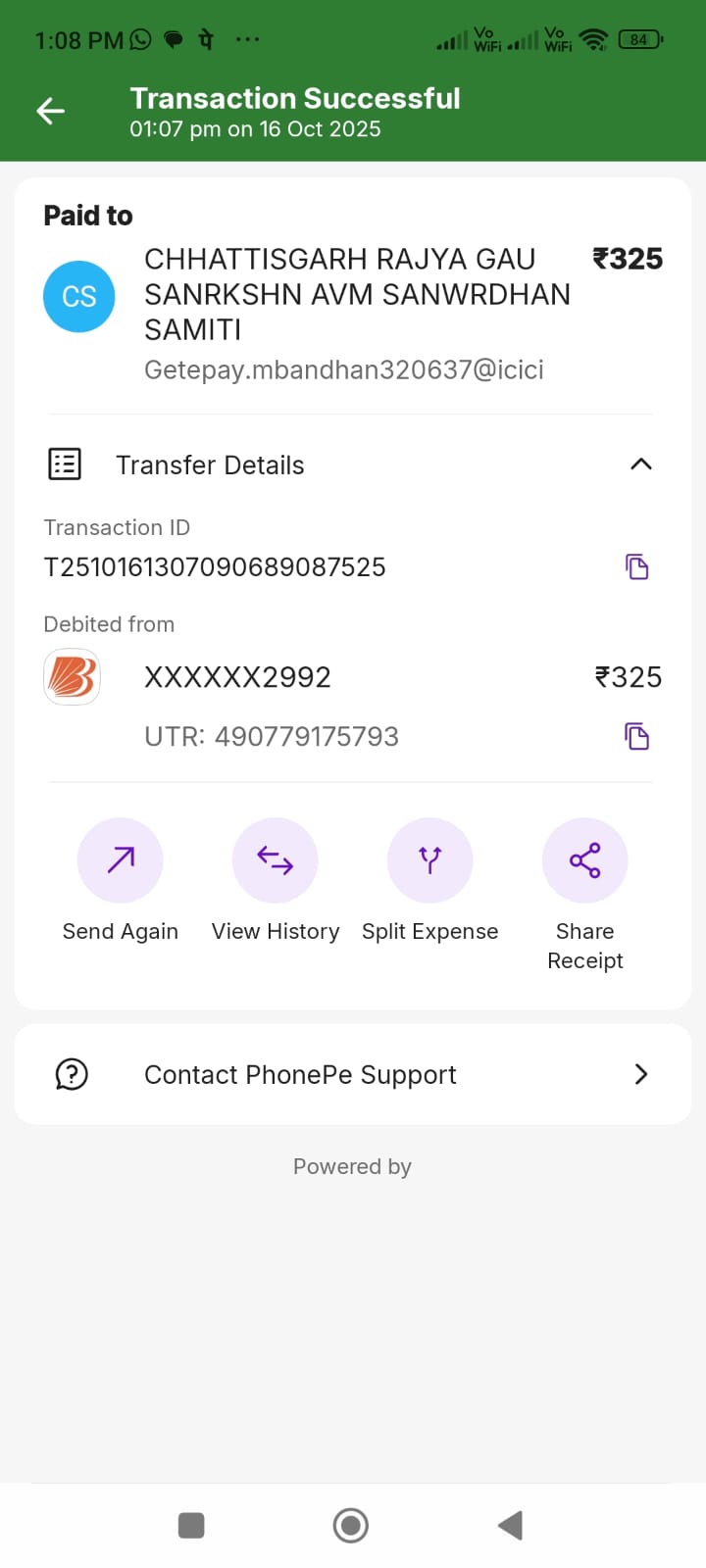The image size is (706, 1568).
Task: Select Split Expense
Action: click(429, 860)
